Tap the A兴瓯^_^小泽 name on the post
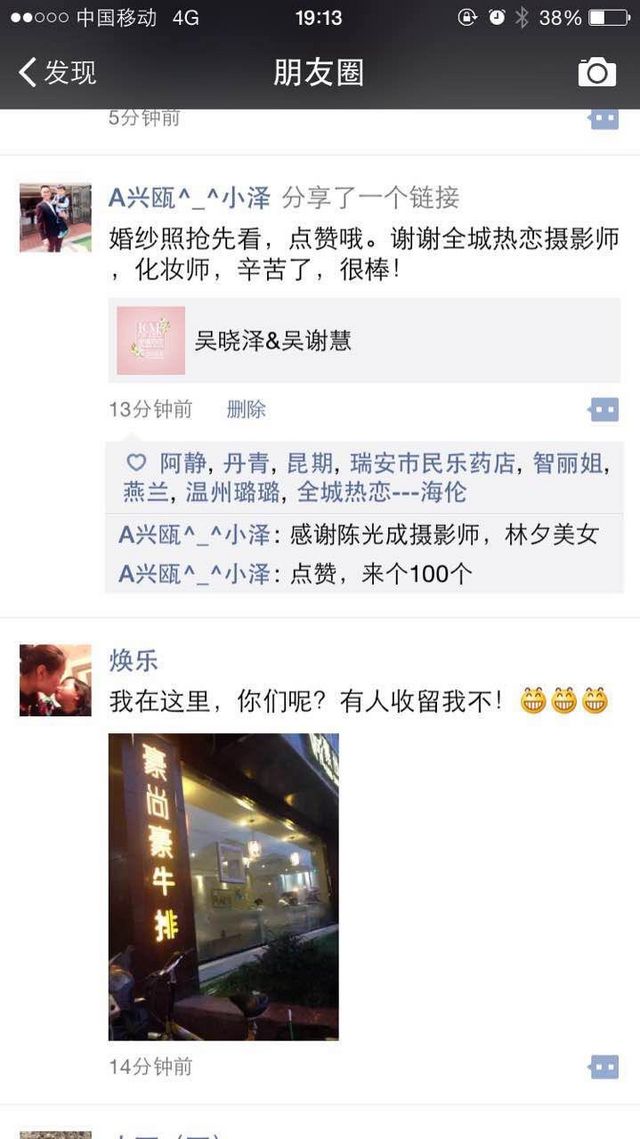 coord(189,198)
